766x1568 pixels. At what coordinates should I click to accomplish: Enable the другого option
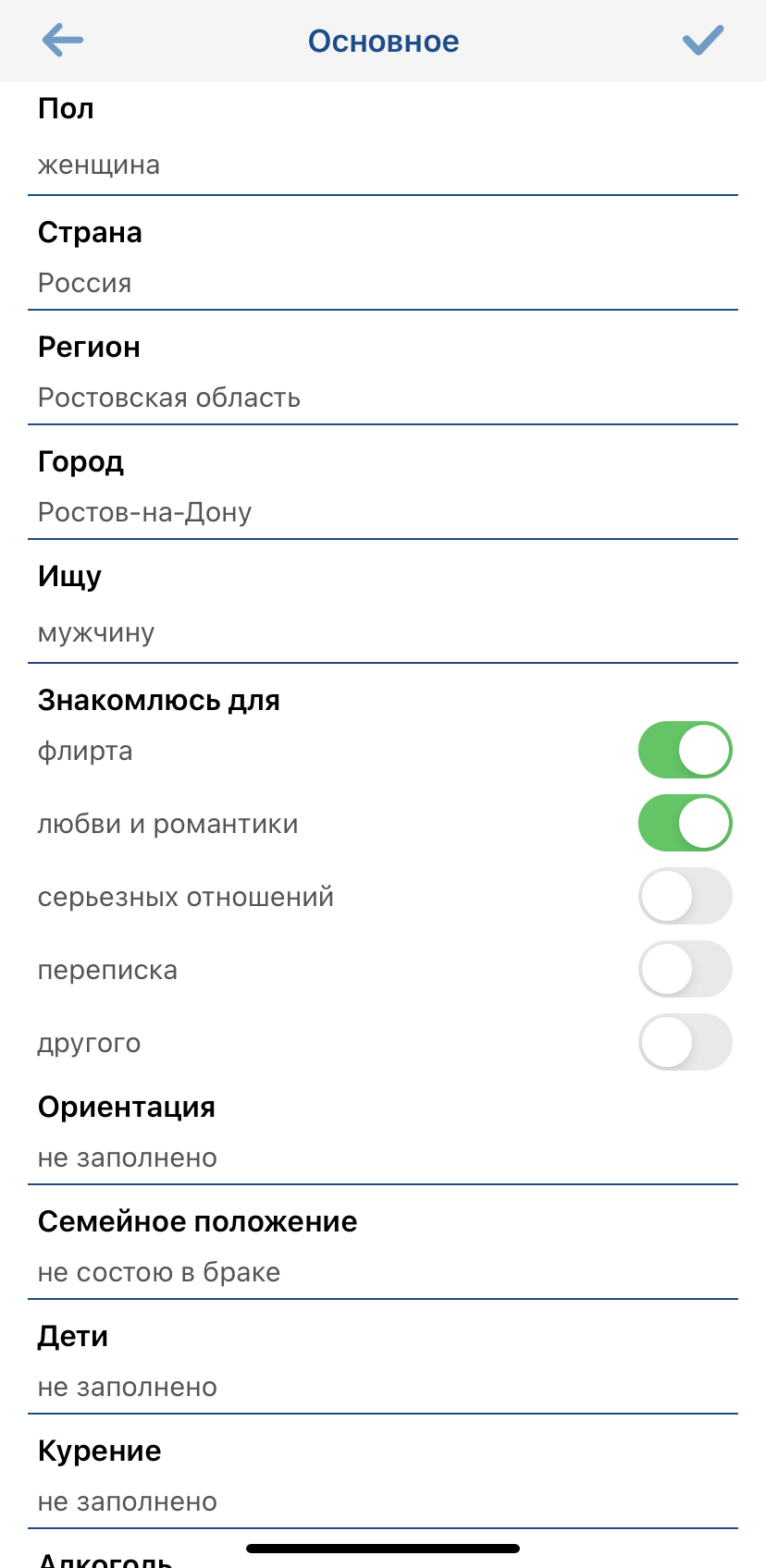tap(685, 1041)
